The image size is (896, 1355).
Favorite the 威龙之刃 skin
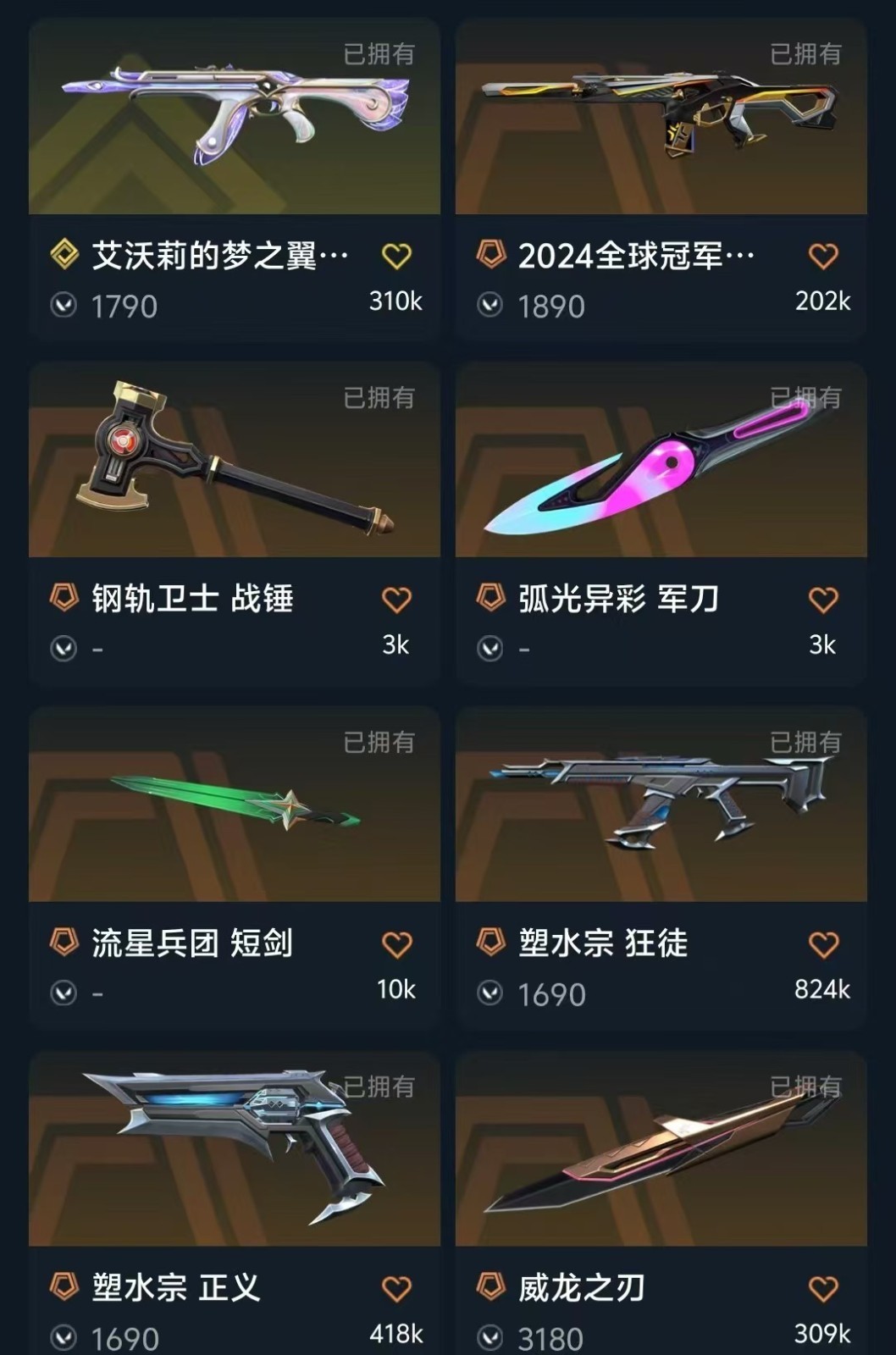tap(822, 1289)
